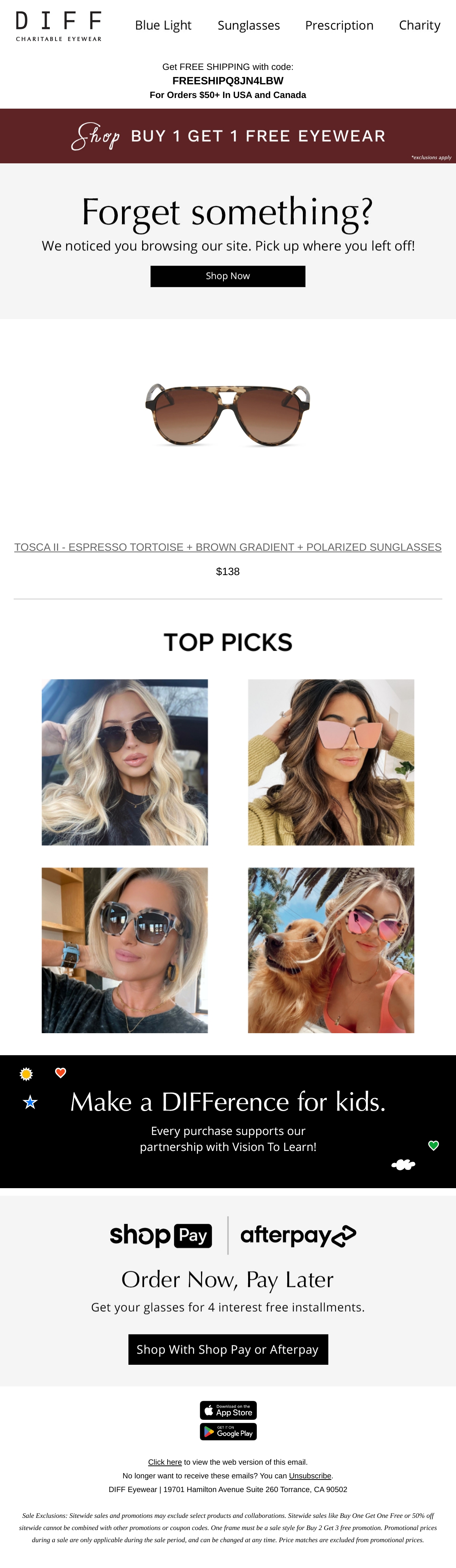
Task: Get the app on Google Play
Action: 228,1432
